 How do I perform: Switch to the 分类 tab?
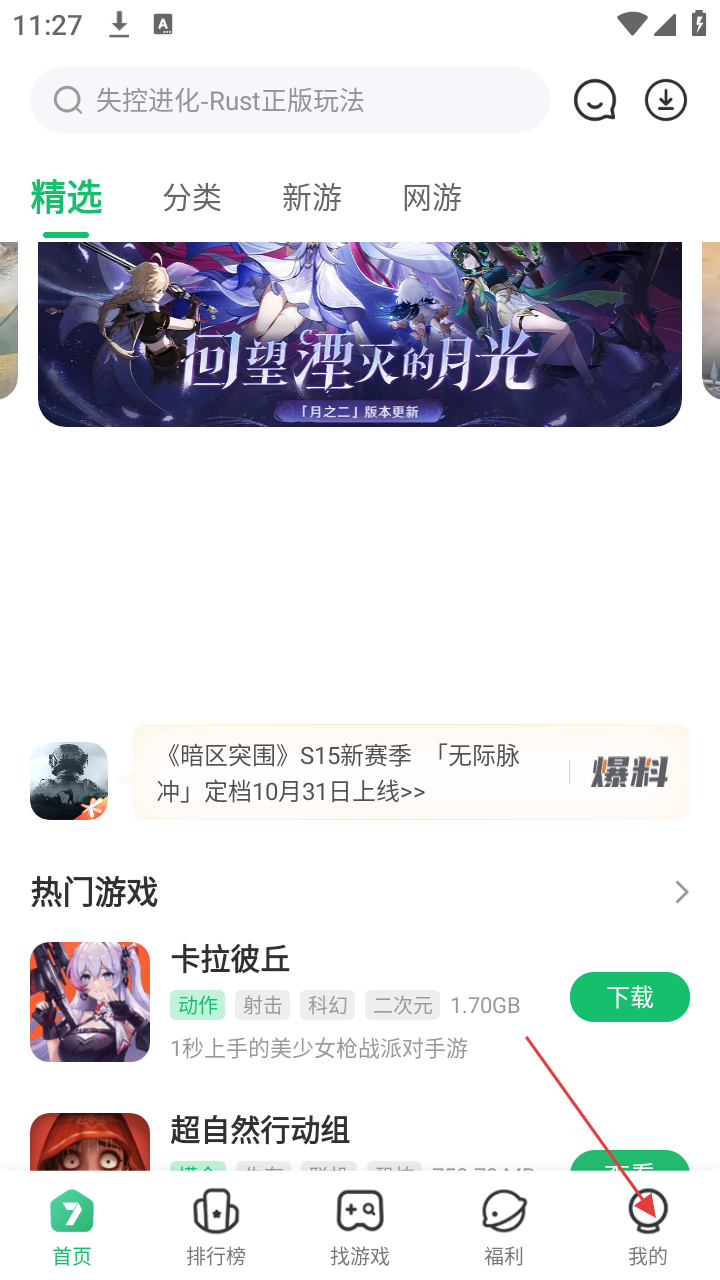coord(192,198)
